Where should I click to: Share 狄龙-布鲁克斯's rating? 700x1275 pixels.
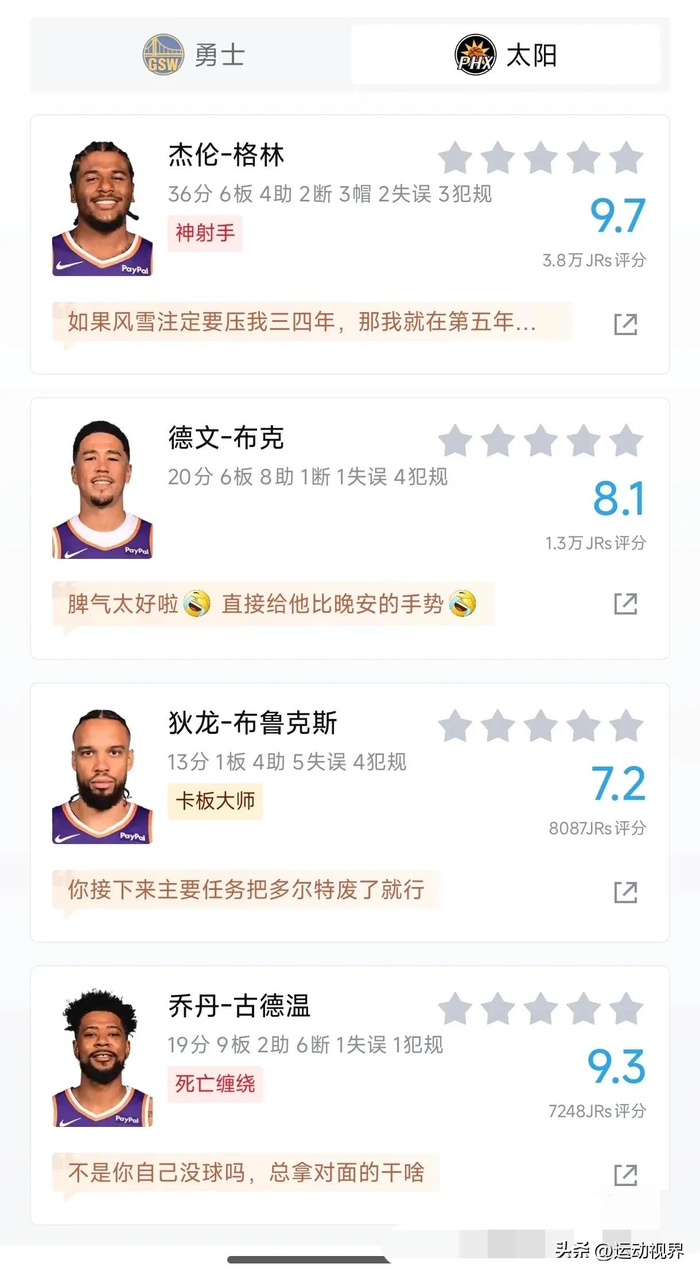[x=625, y=892]
